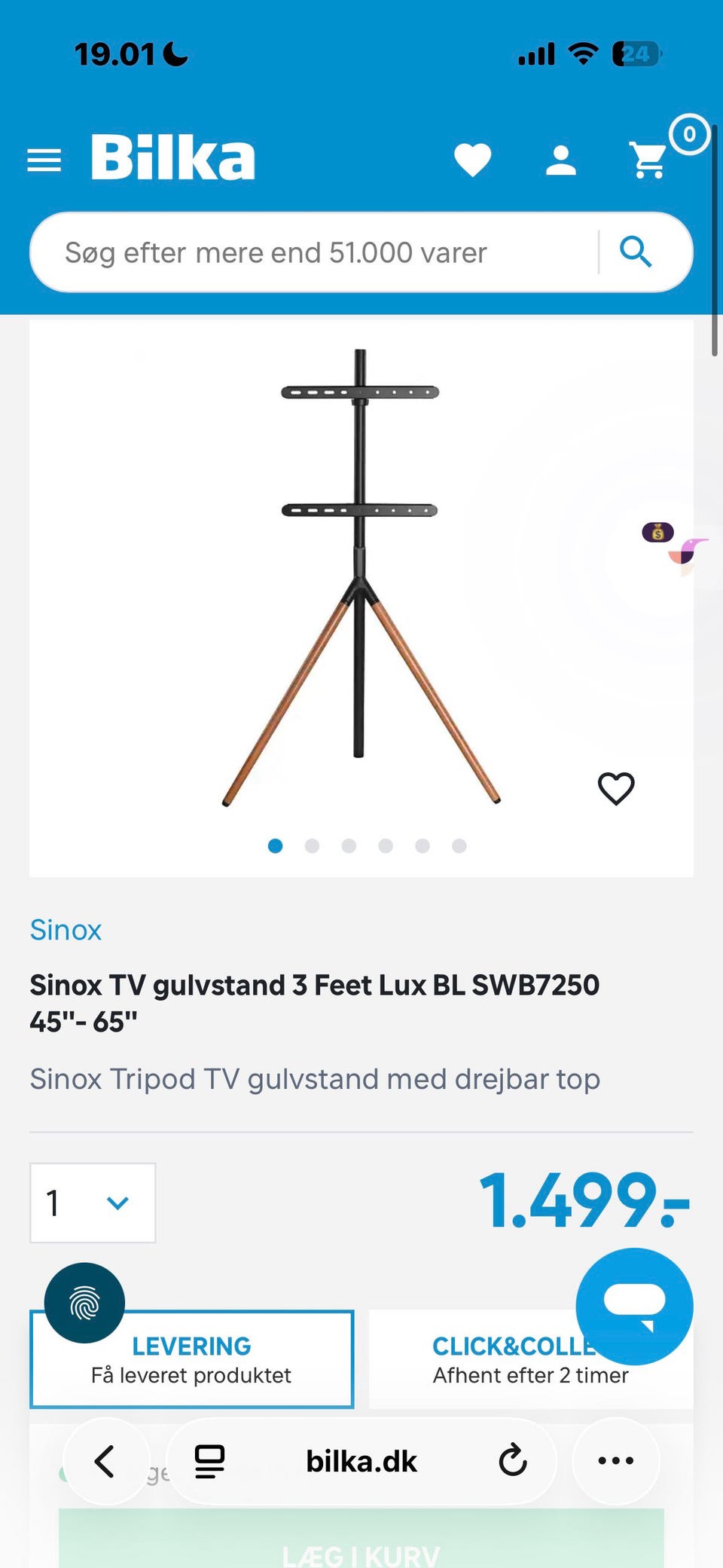This screenshot has height=1568, width=723.
Task: Jump to the second product image dot
Action: pyautogui.click(x=312, y=846)
